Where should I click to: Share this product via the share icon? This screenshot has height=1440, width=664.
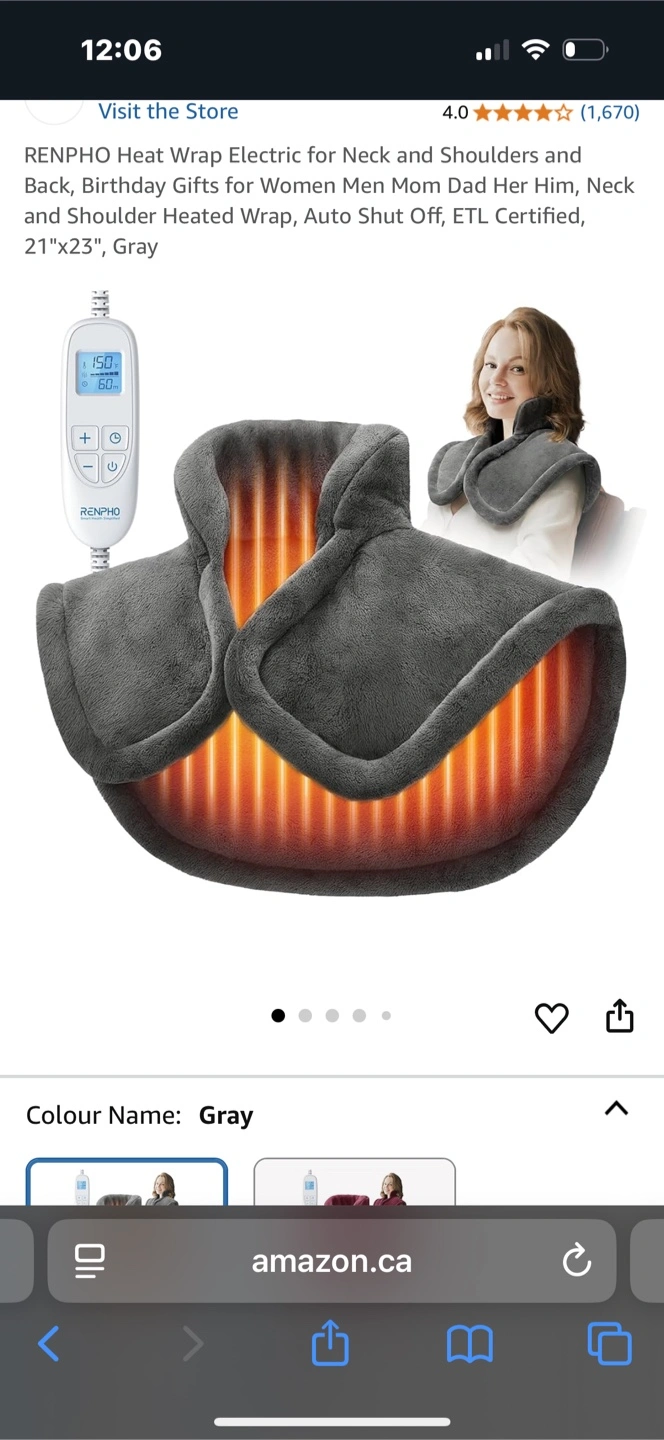click(620, 1015)
